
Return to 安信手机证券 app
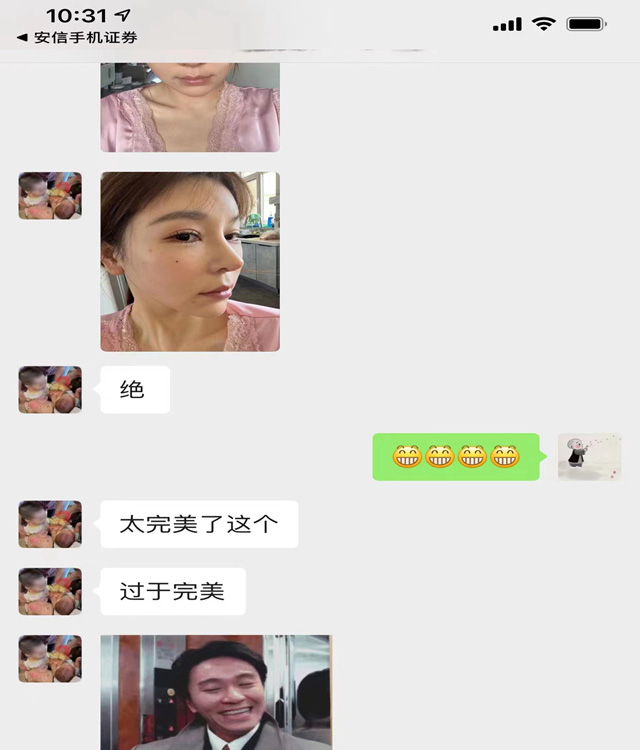(76, 38)
